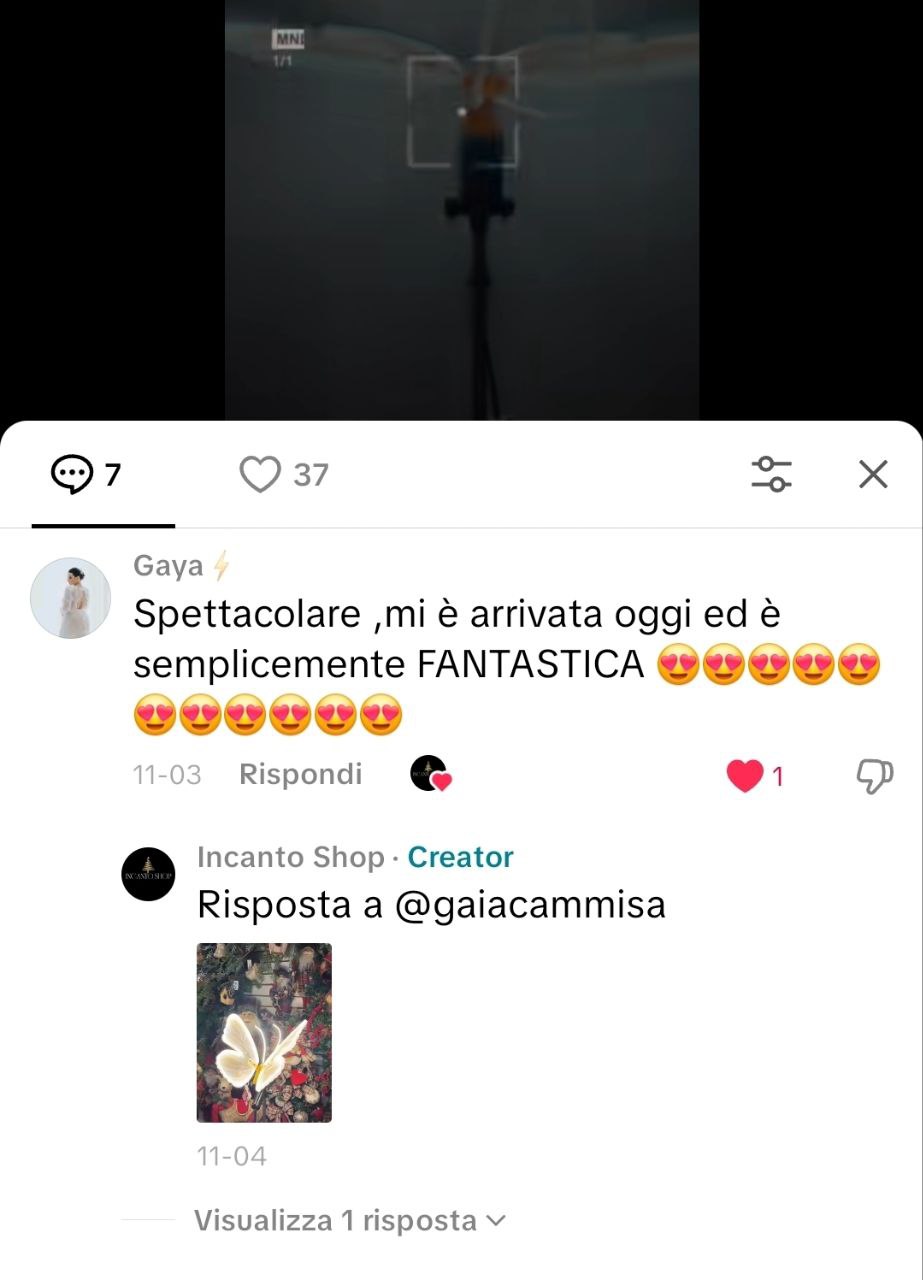Screen dimensions: 923x1280
Task: Close the comments panel
Action: 873,474
